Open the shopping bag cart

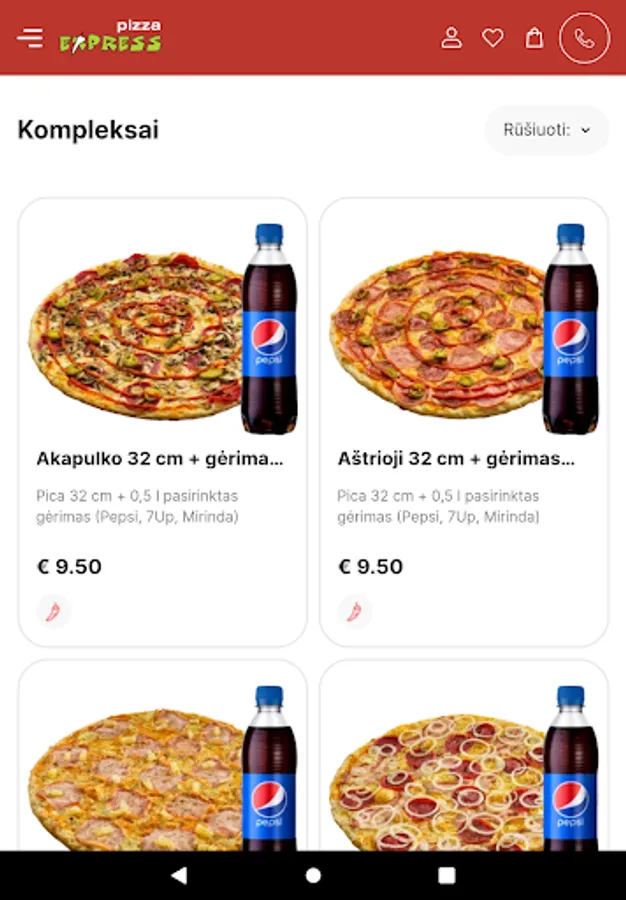tap(534, 38)
